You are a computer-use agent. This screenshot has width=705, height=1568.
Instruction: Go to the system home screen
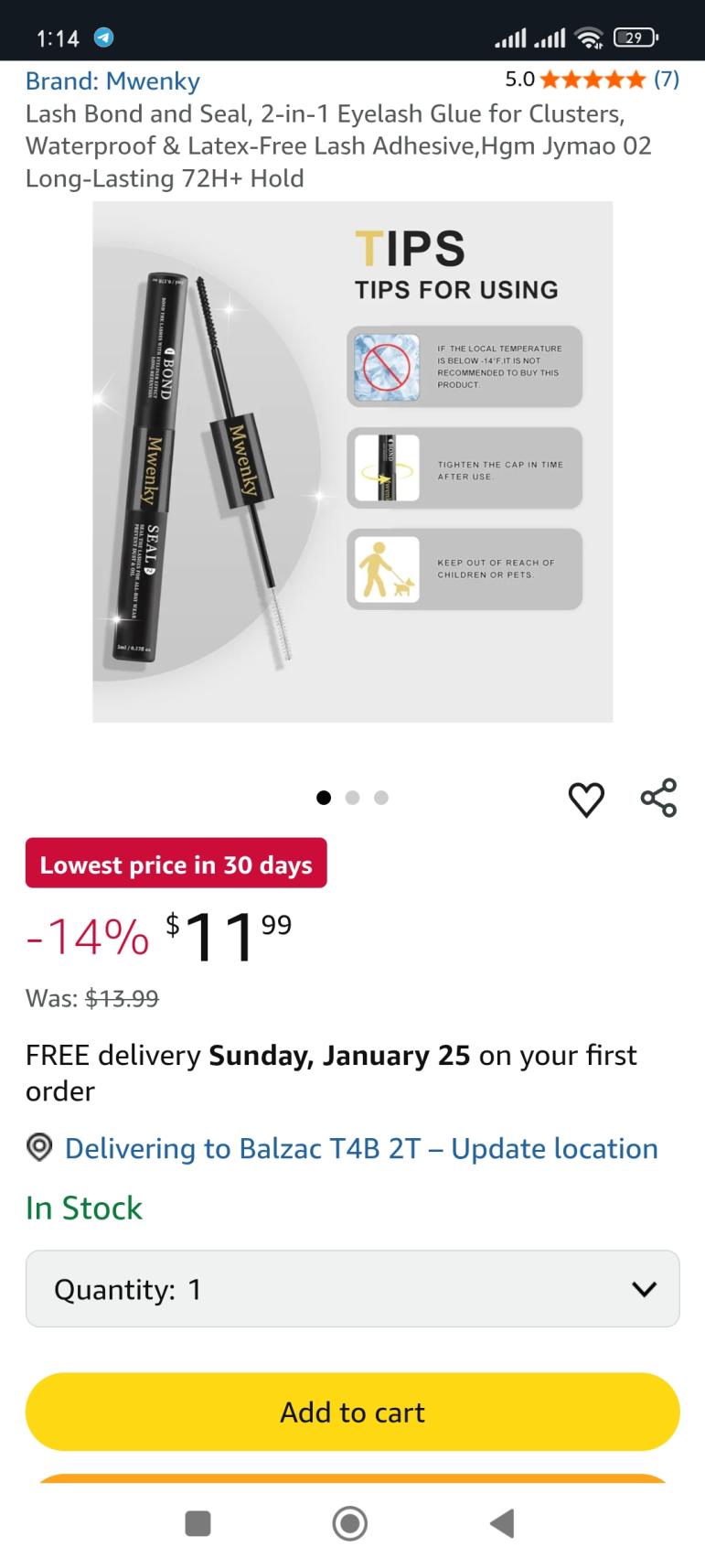(350, 1523)
